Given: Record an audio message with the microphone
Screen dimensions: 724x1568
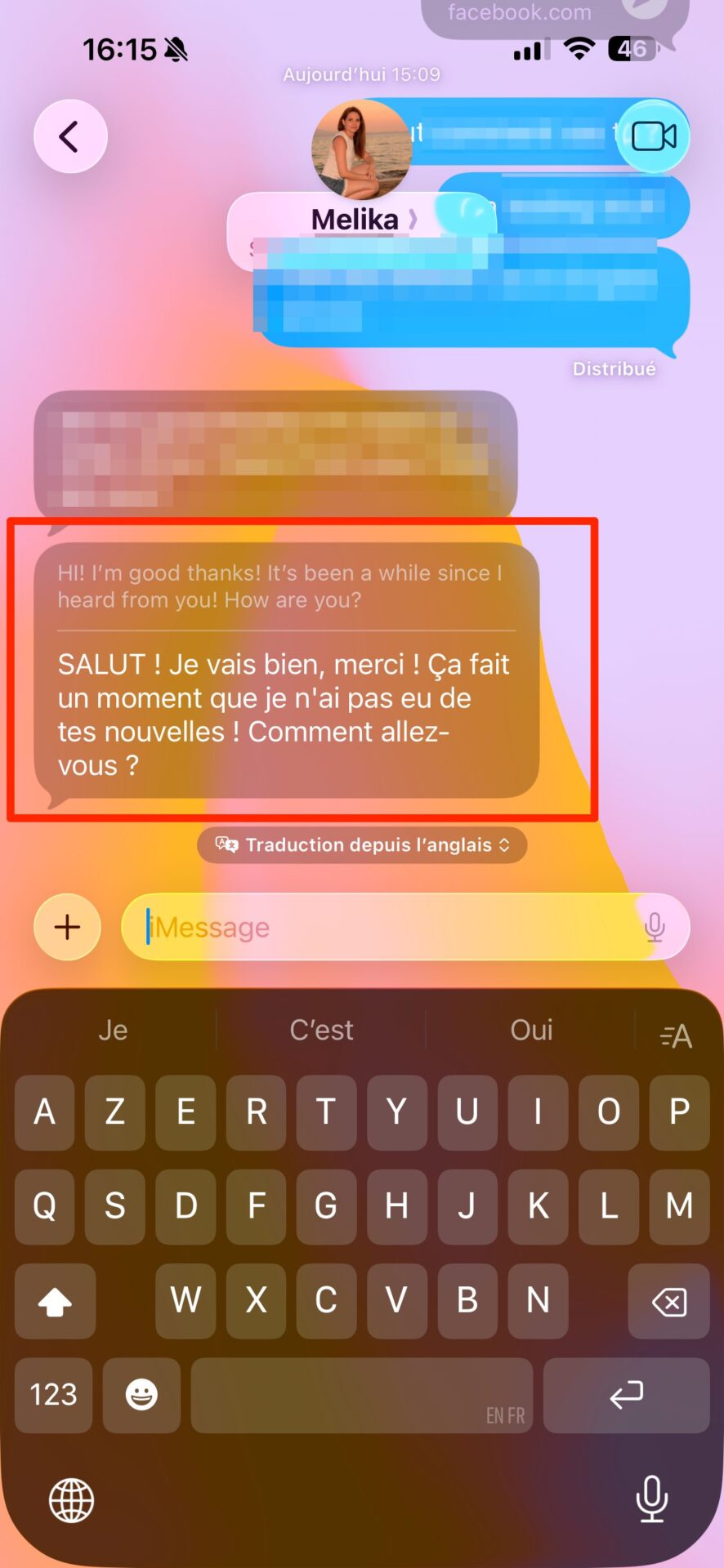Looking at the screenshot, I should point(655,927).
